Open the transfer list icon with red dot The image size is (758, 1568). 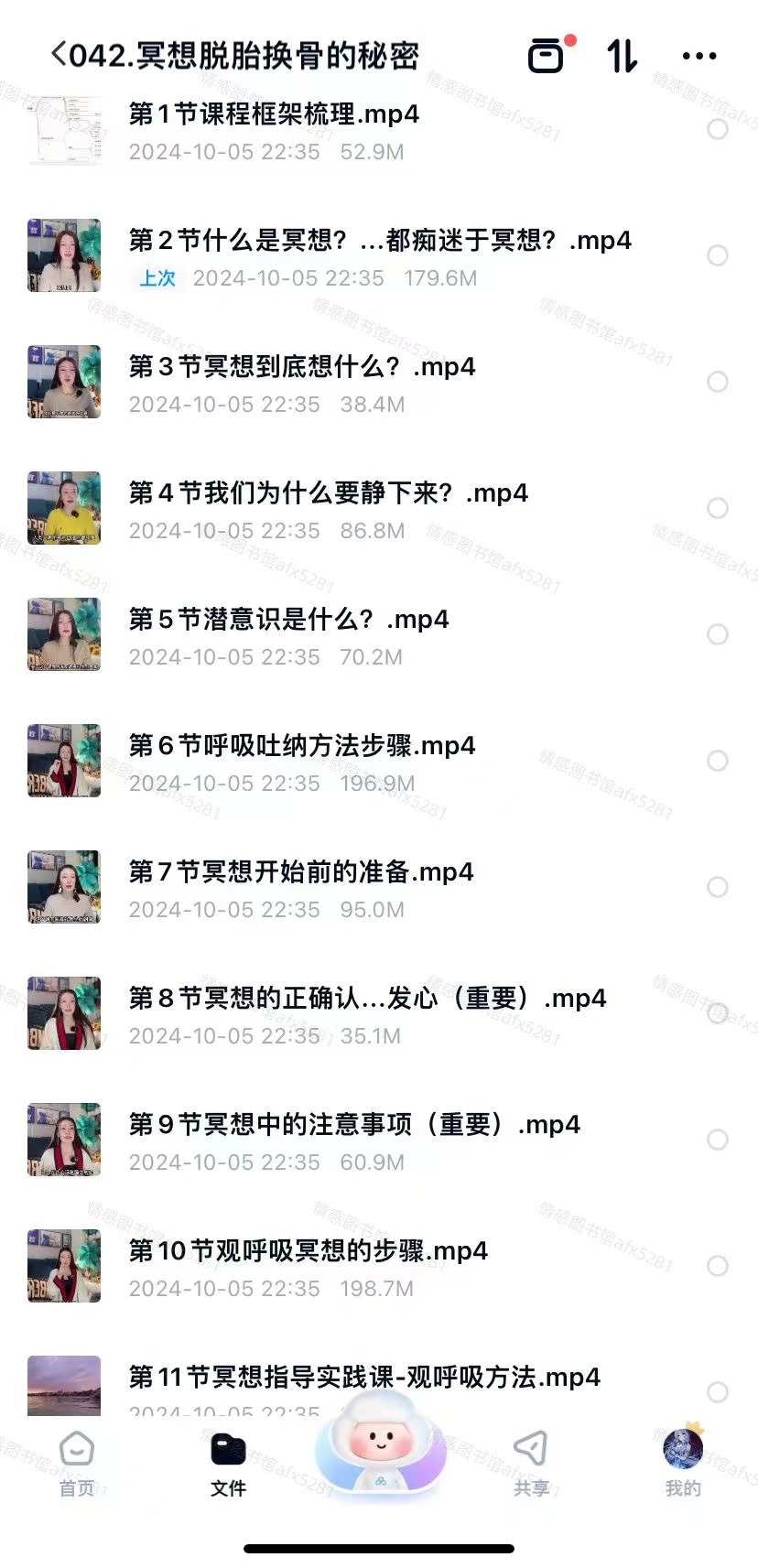[x=547, y=56]
